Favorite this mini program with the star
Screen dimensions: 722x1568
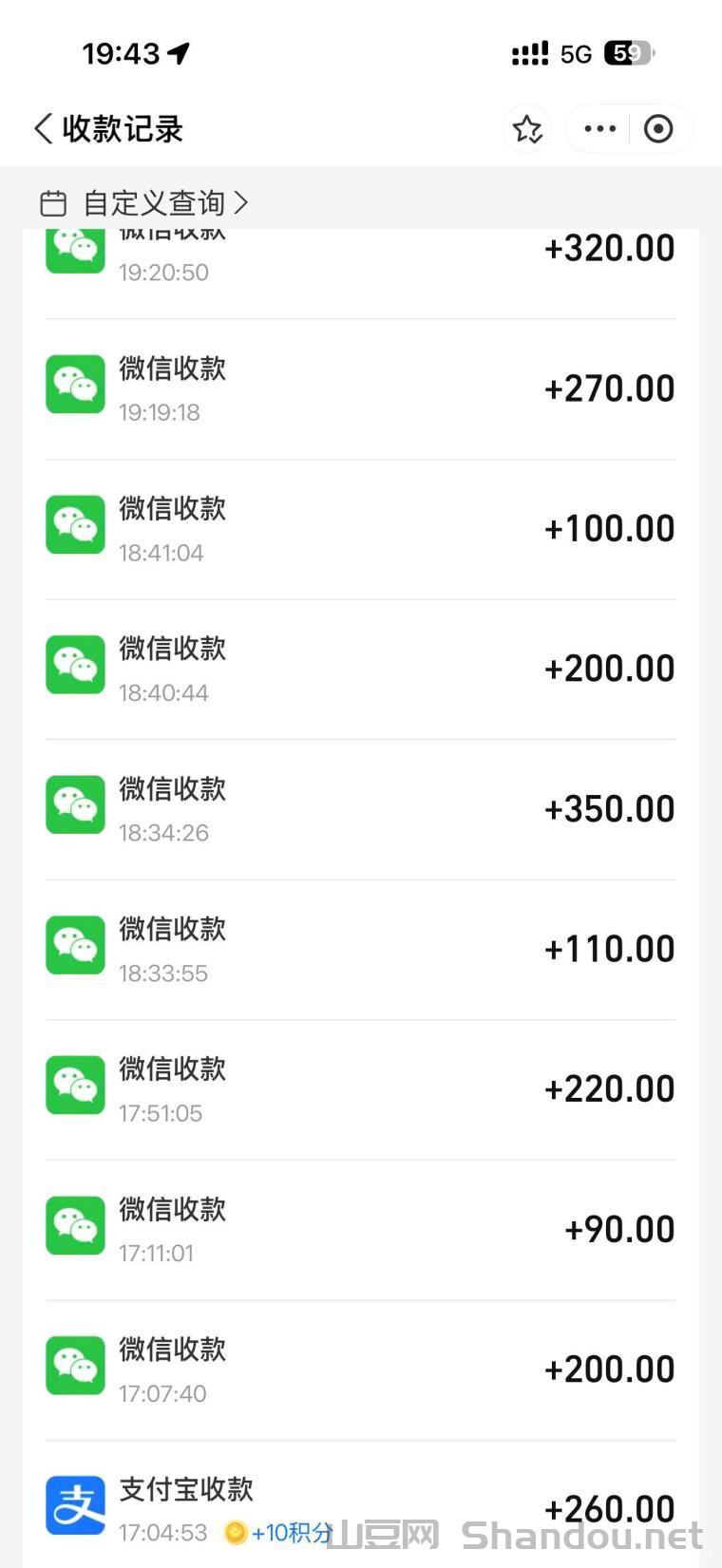(527, 129)
